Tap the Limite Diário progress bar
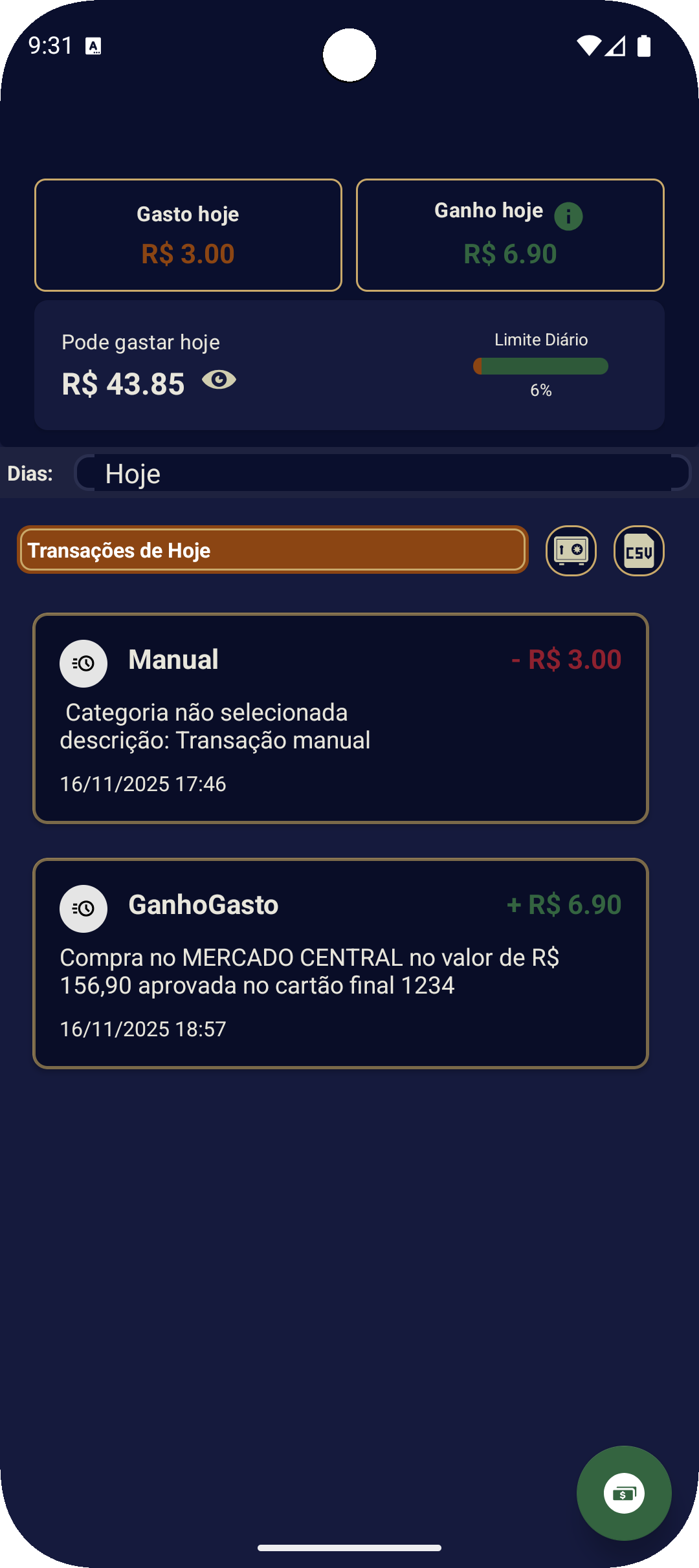Image resolution: width=699 pixels, height=1568 pixels. pos(541,366)
